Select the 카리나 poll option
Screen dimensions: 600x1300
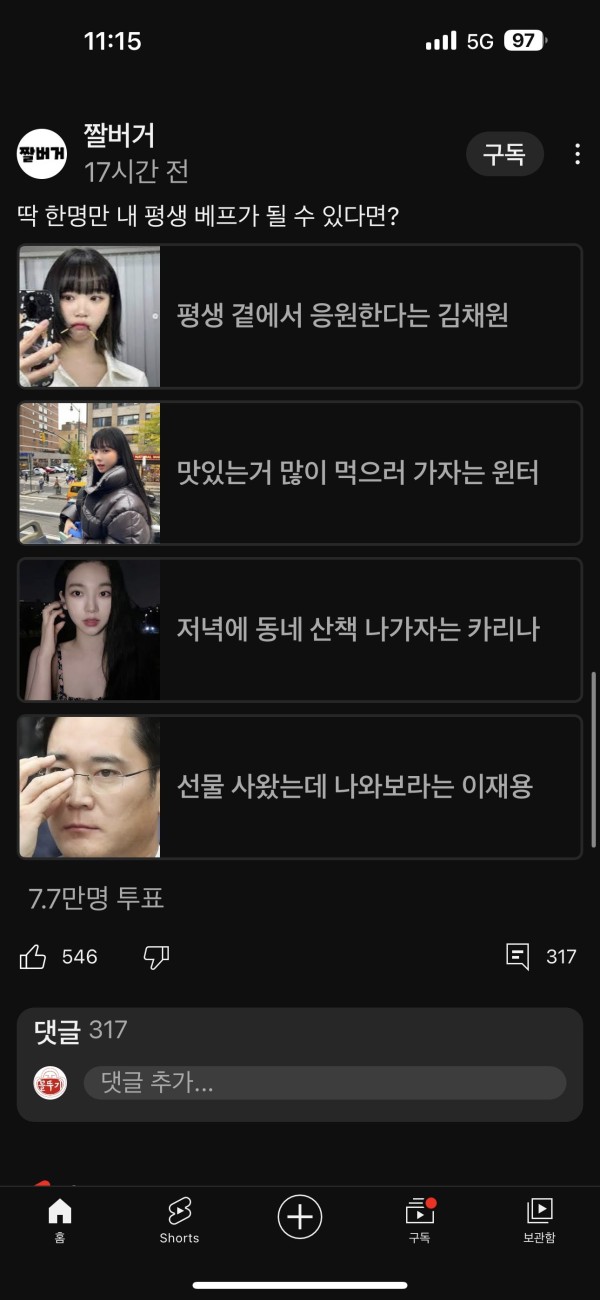tap(300, 629)
